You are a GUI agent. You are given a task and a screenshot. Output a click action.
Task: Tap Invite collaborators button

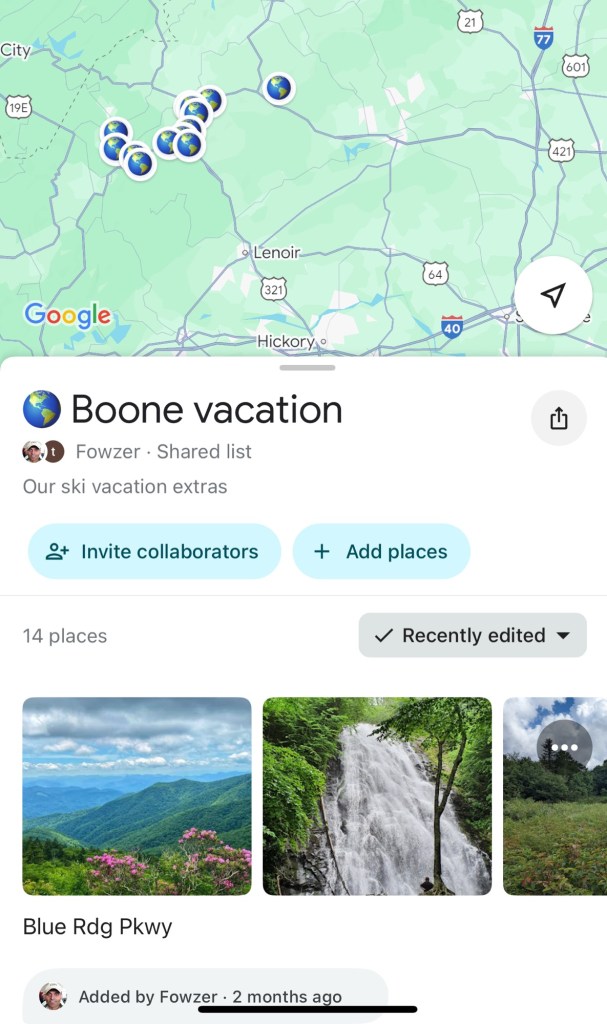coord(154,551)
